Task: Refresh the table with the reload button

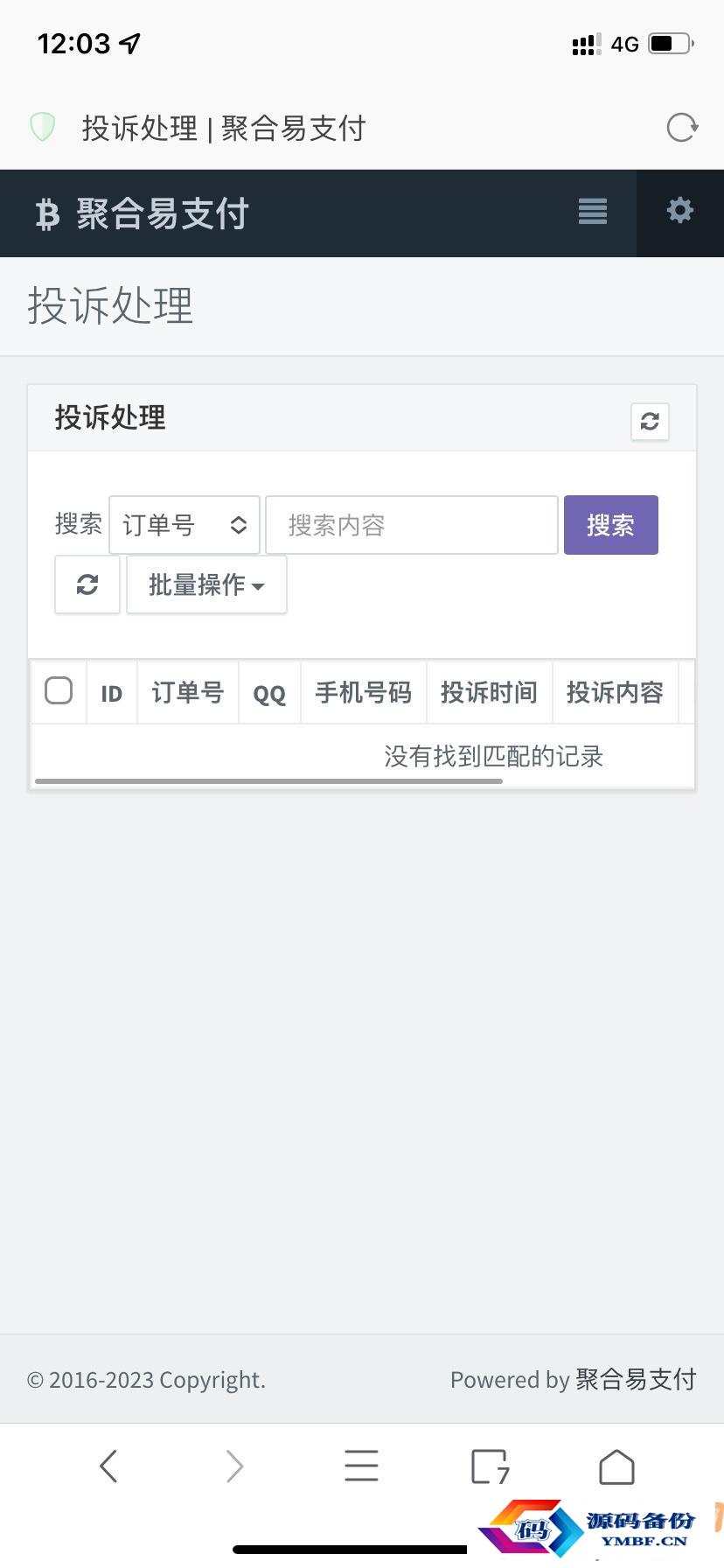Action: click(x=87, y=584)
